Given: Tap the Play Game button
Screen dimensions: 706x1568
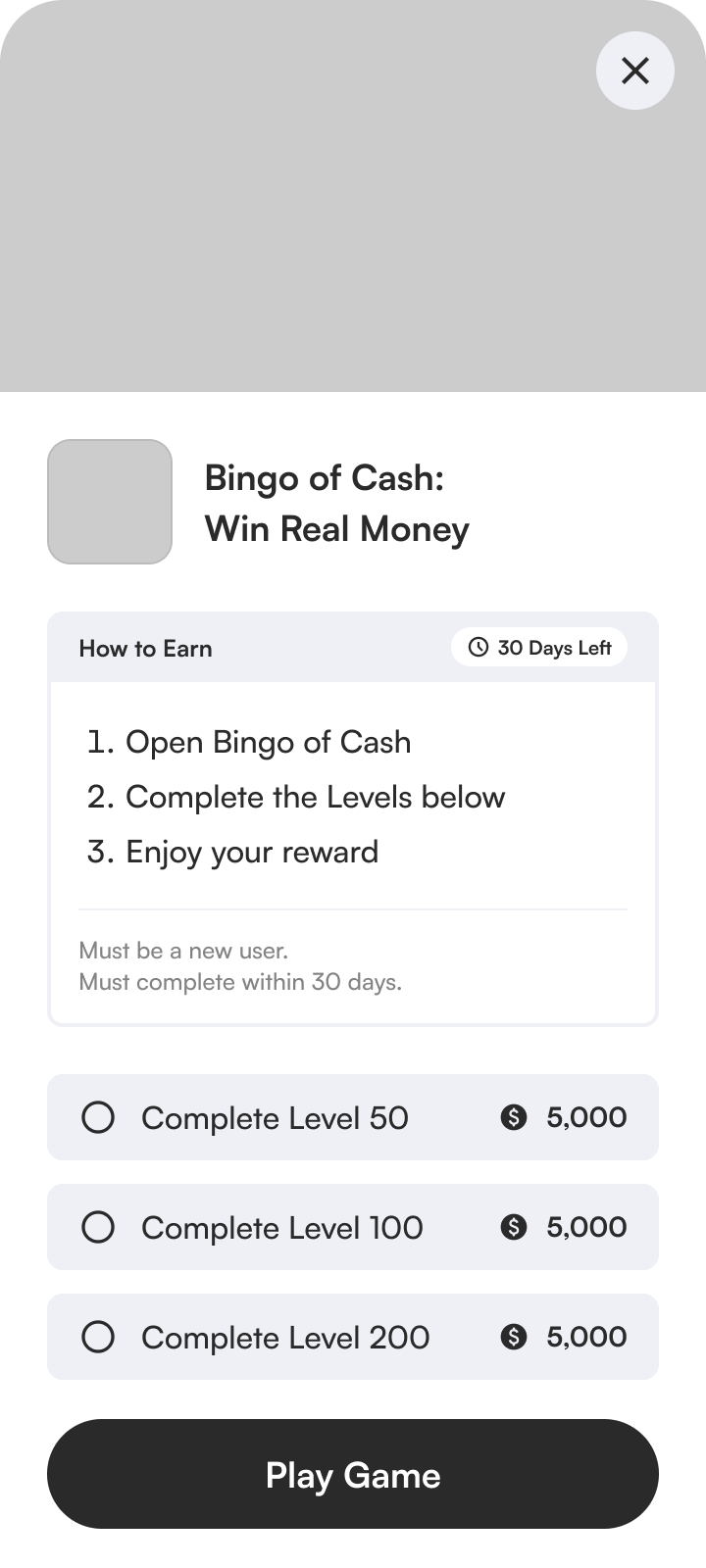Looking at the screenshot, I should click(353, 1474).
